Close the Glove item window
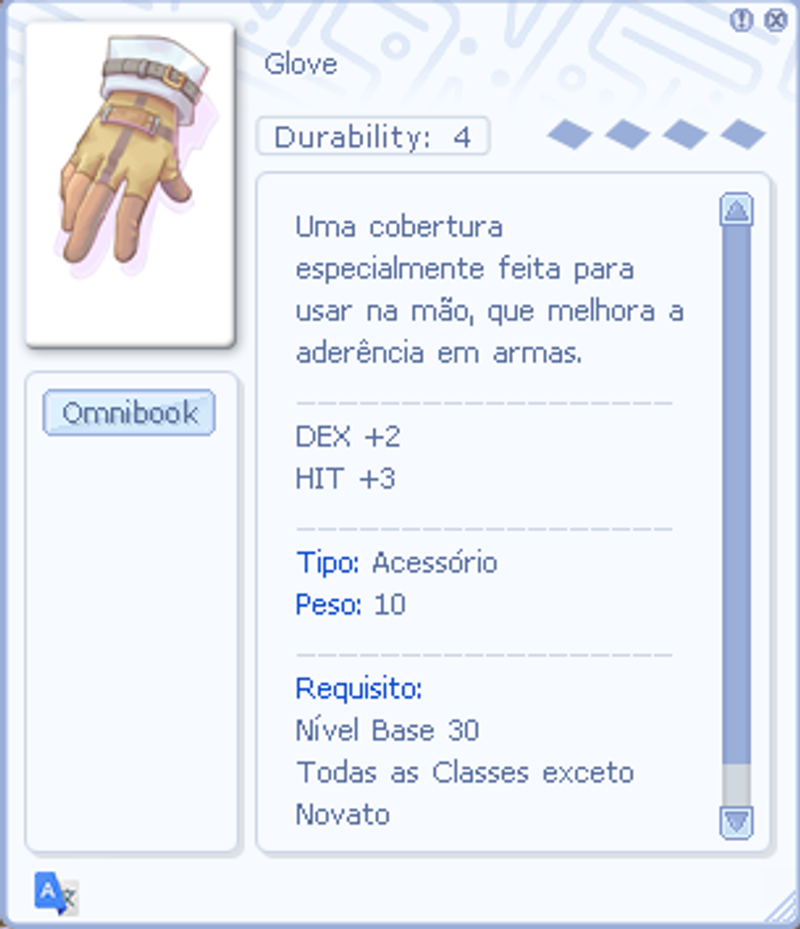This screenshot has height=929, width=800. tap(775, 20)
